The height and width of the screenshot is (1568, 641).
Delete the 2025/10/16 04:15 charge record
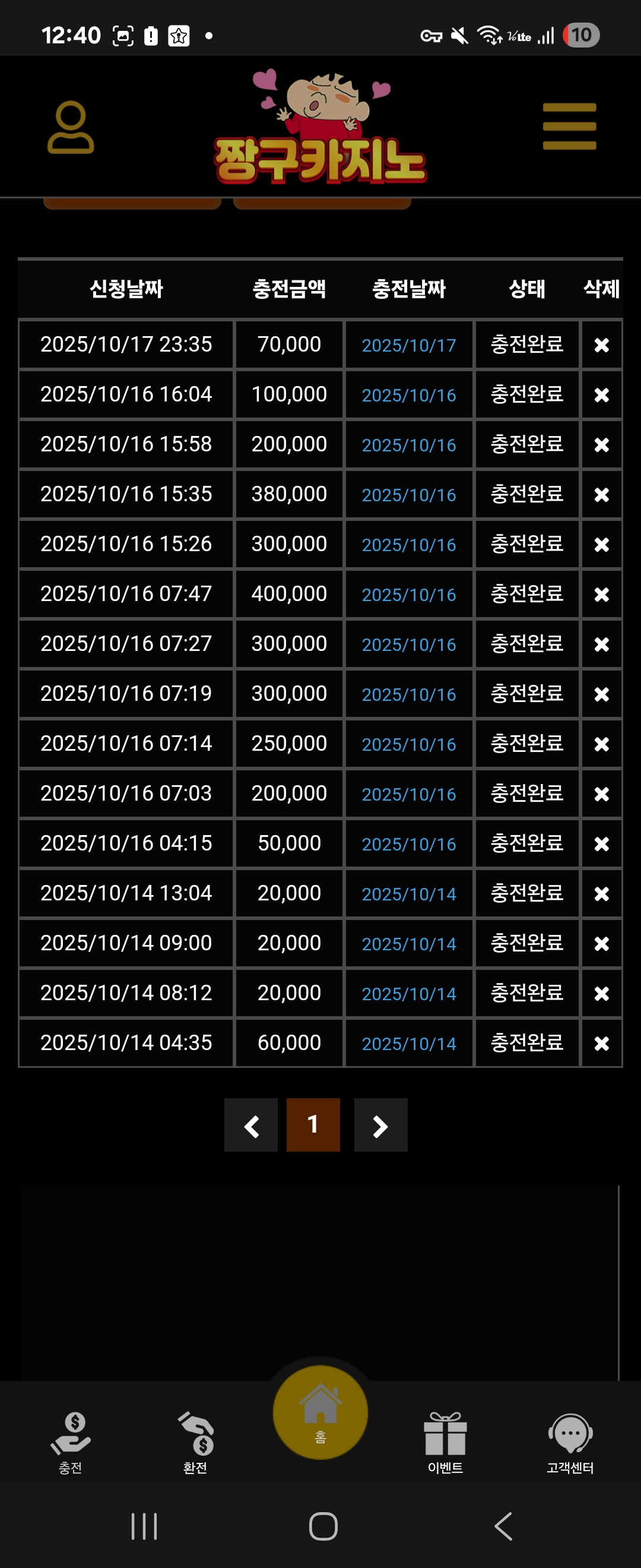(601, 844)
